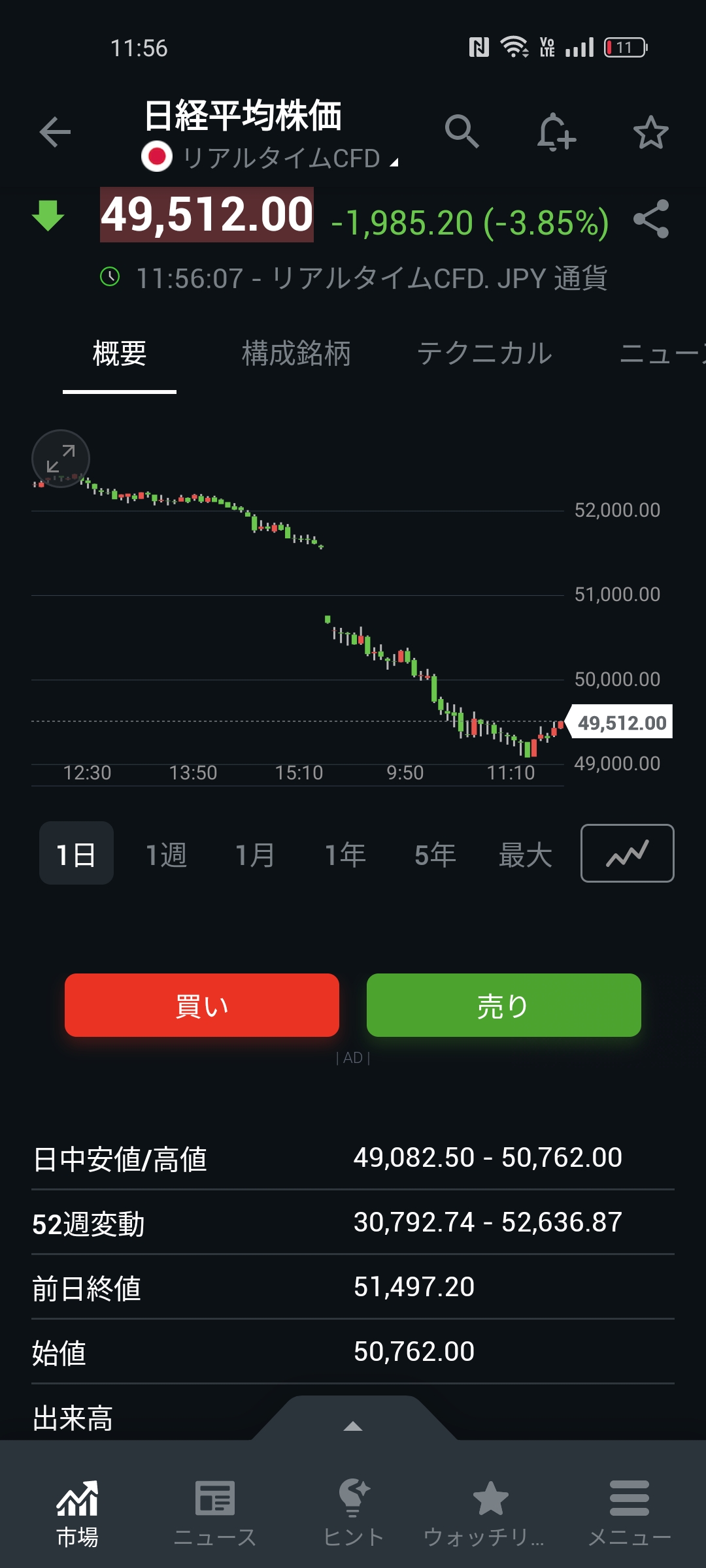706x1568 pixels.
Task: Select the 1年 chart range
Action: [x=345, y=855]
